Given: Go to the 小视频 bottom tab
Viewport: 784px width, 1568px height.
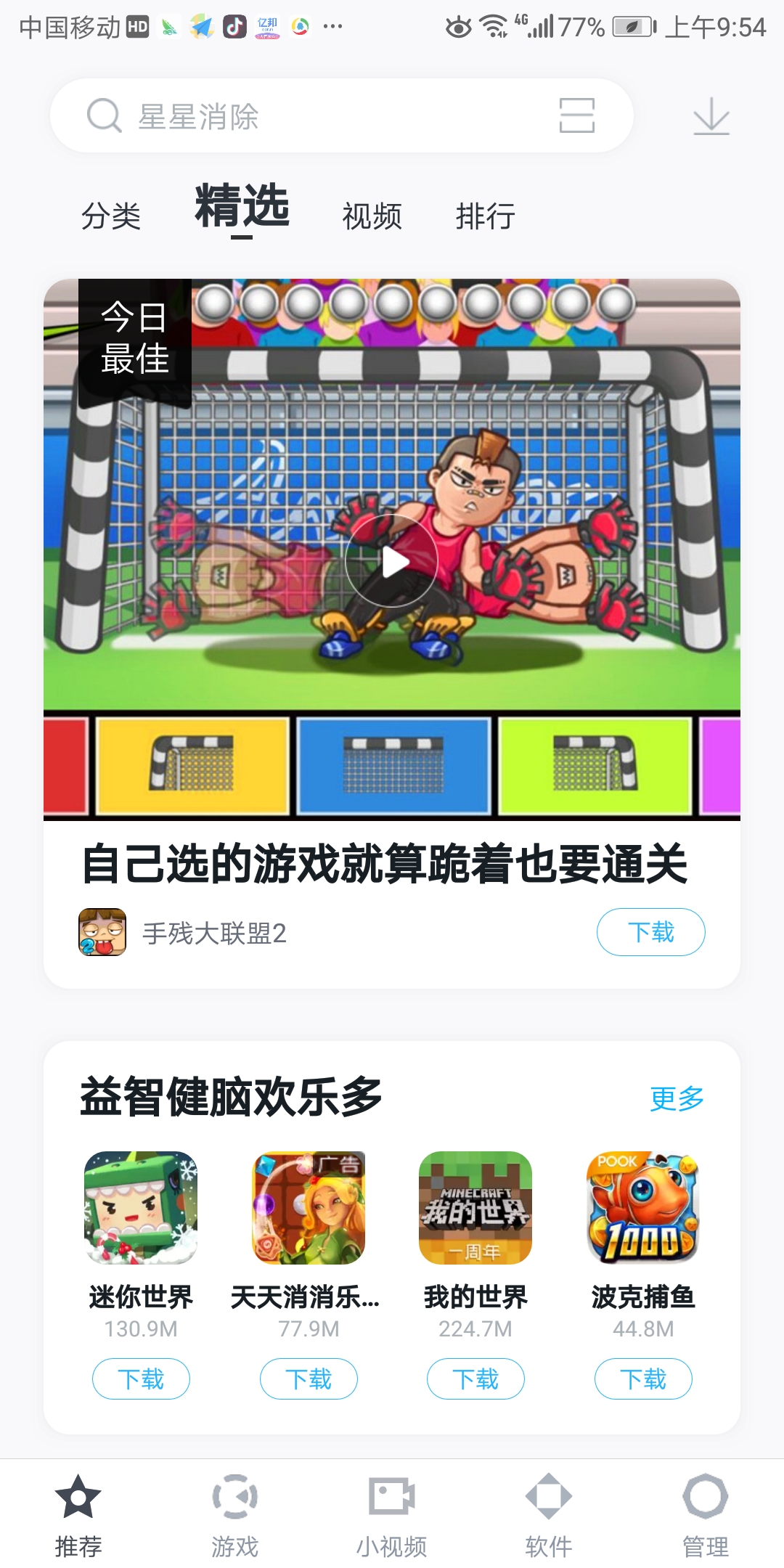Looking at the screenshot, I should coord(391,1515).
